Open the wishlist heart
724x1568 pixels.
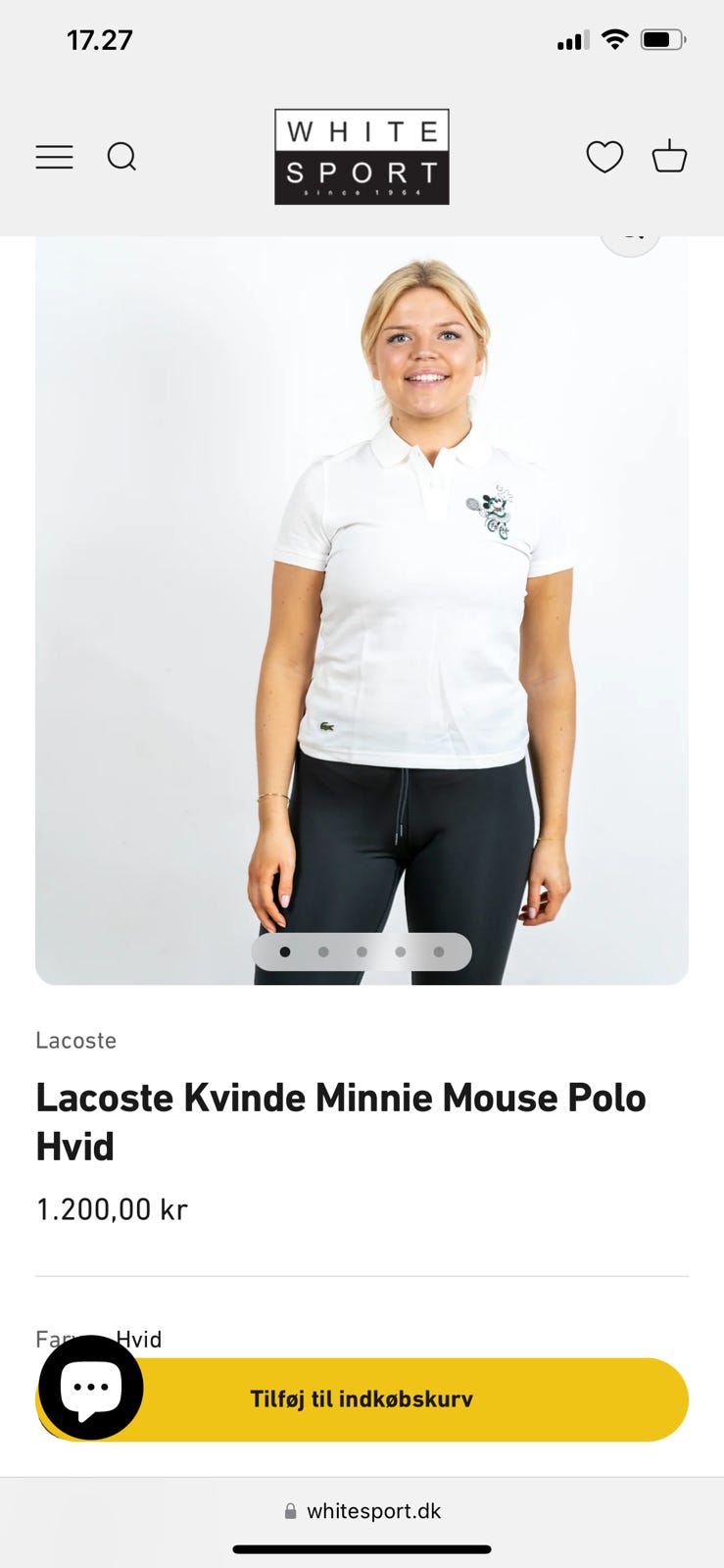point(604,157)
